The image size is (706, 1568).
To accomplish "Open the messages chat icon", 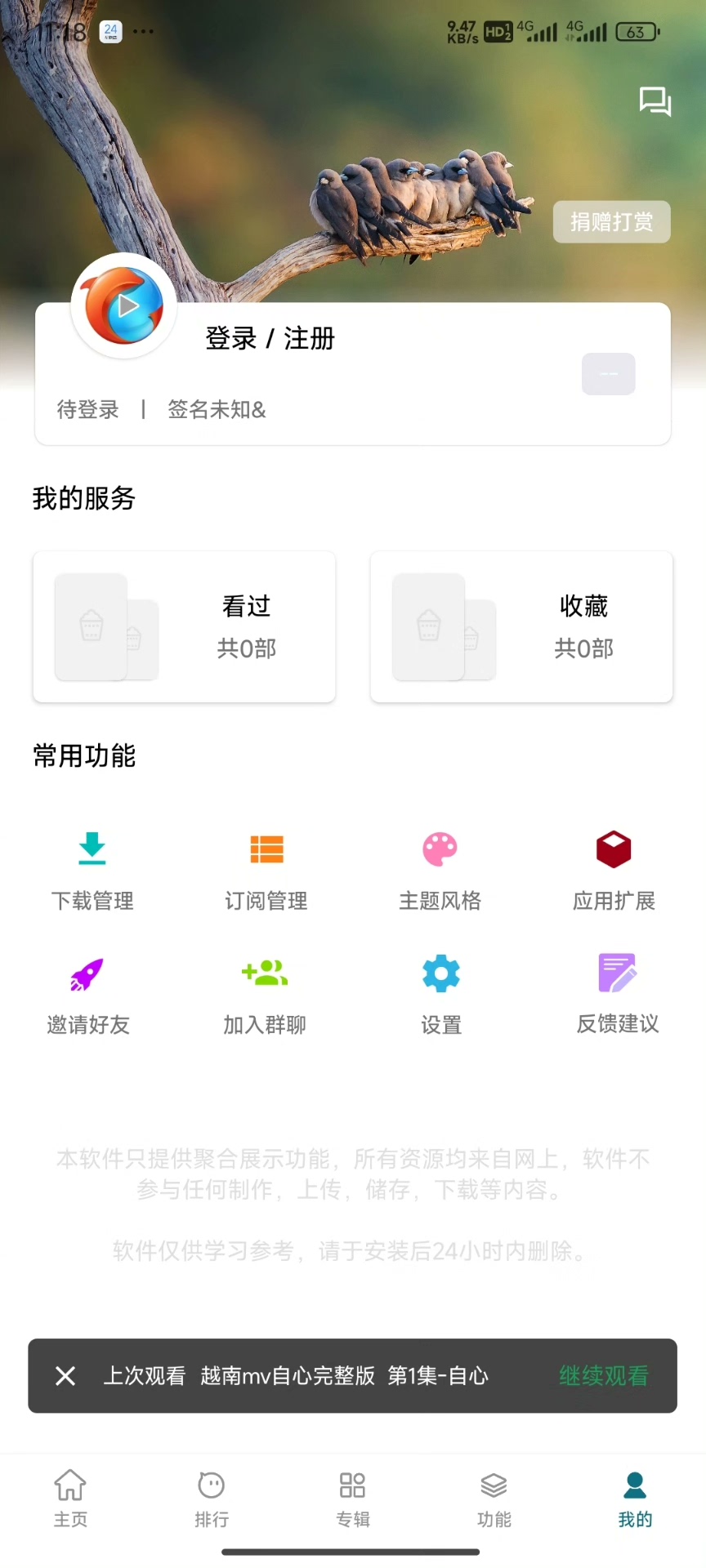I will pyautogui.click(x=655, y=102).
